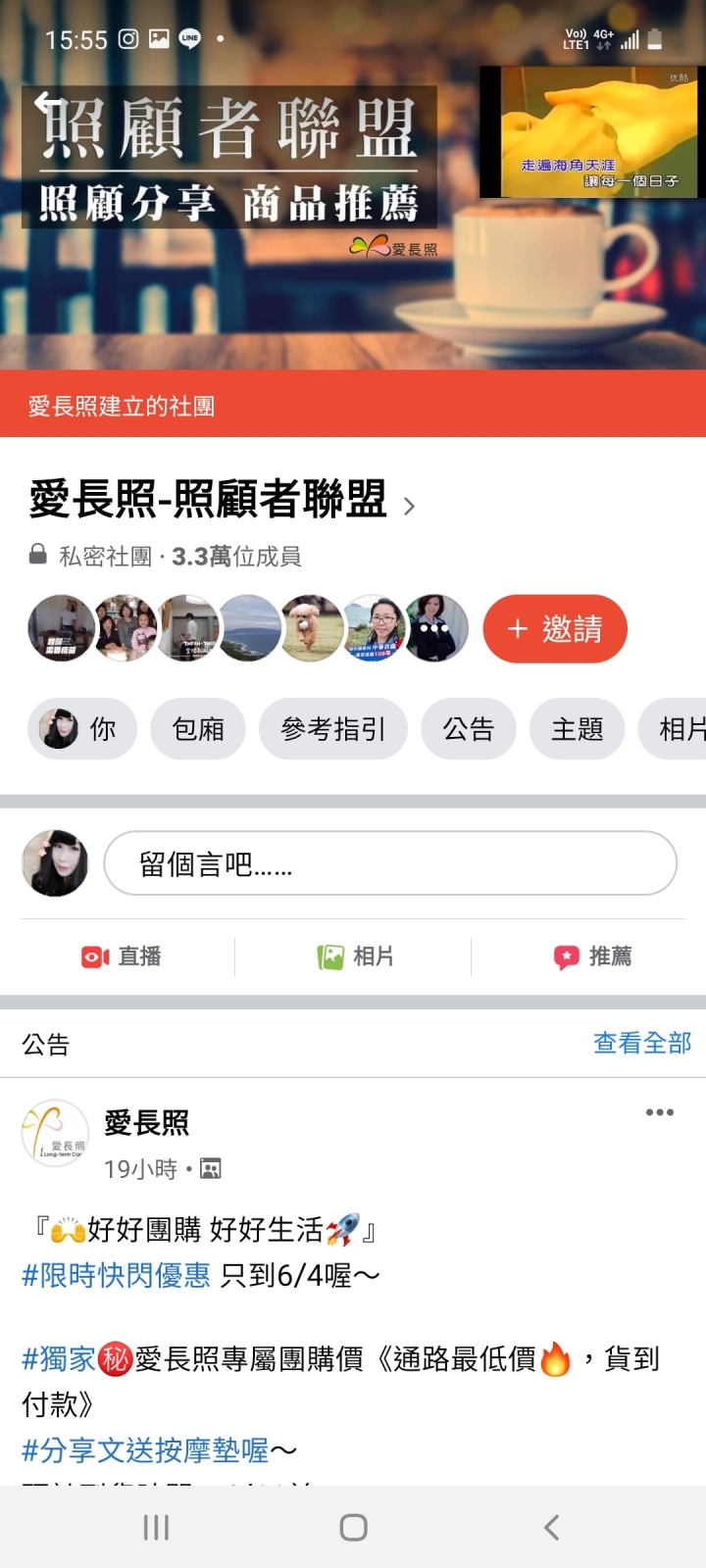Image resolution: width=706 pixels, height=1568 pixels.
Task: Select the 公告 chip
Action: tap(468, 729)
